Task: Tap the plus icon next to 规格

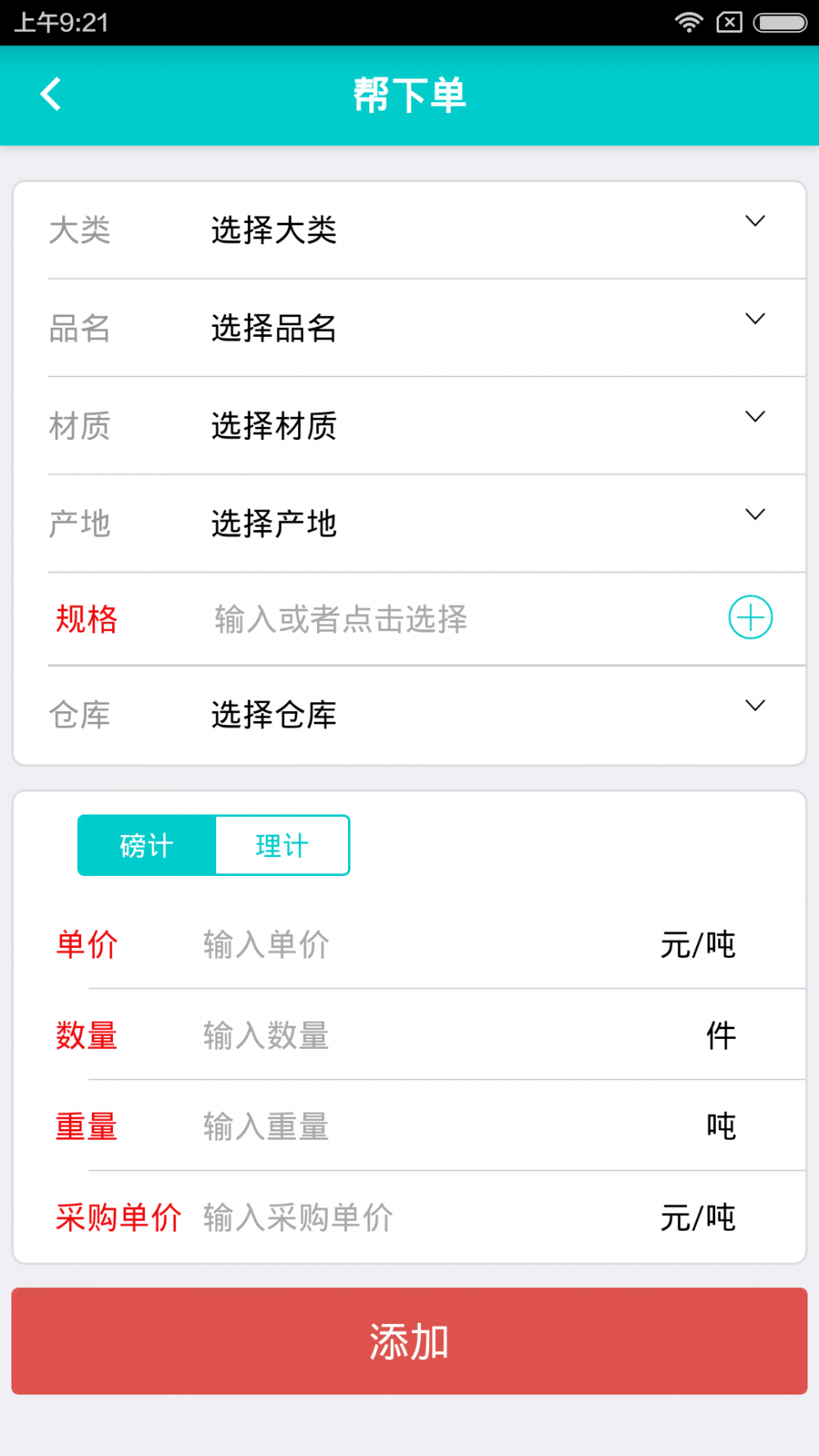Action: (750, 618)
